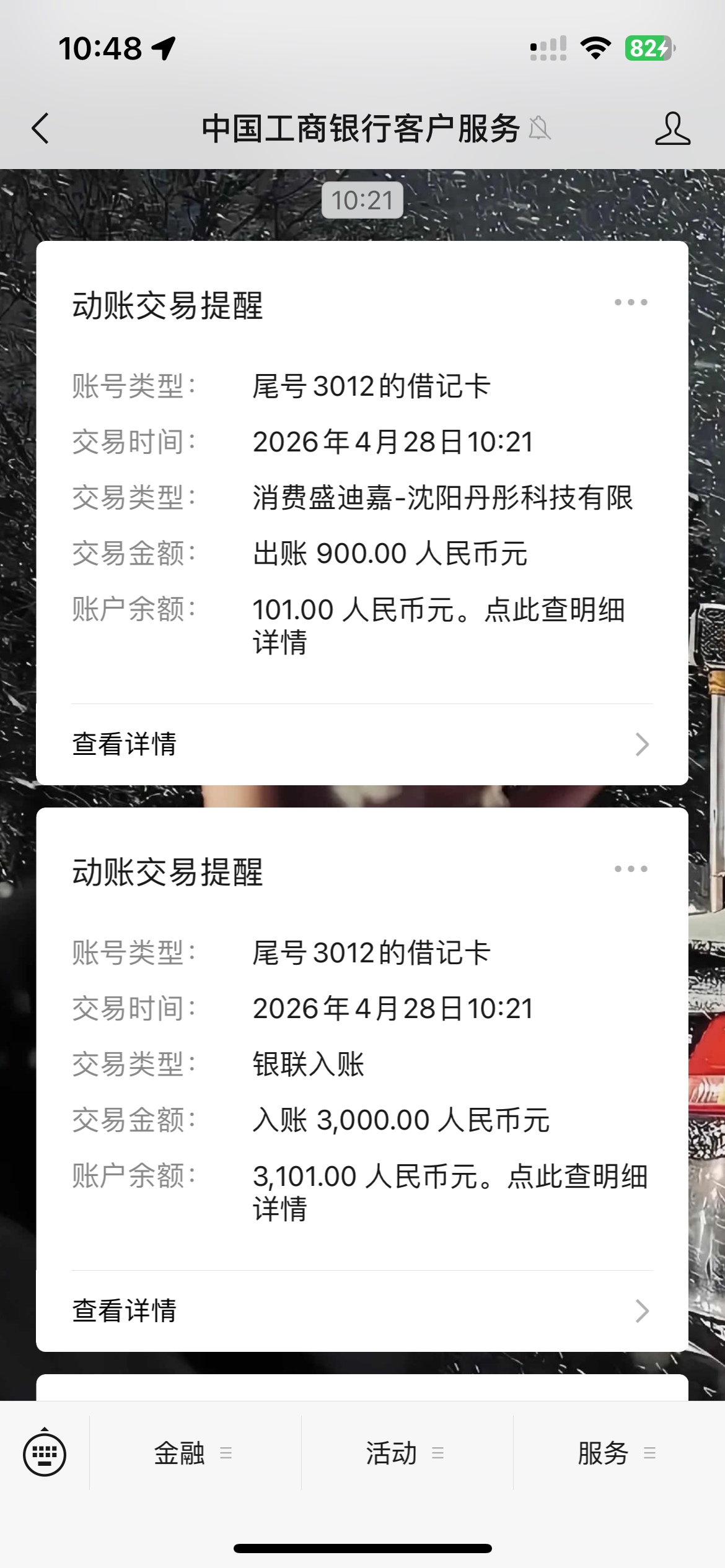Go back from the ICBC service chat
725x1568 pixels.
click(41, 129)
